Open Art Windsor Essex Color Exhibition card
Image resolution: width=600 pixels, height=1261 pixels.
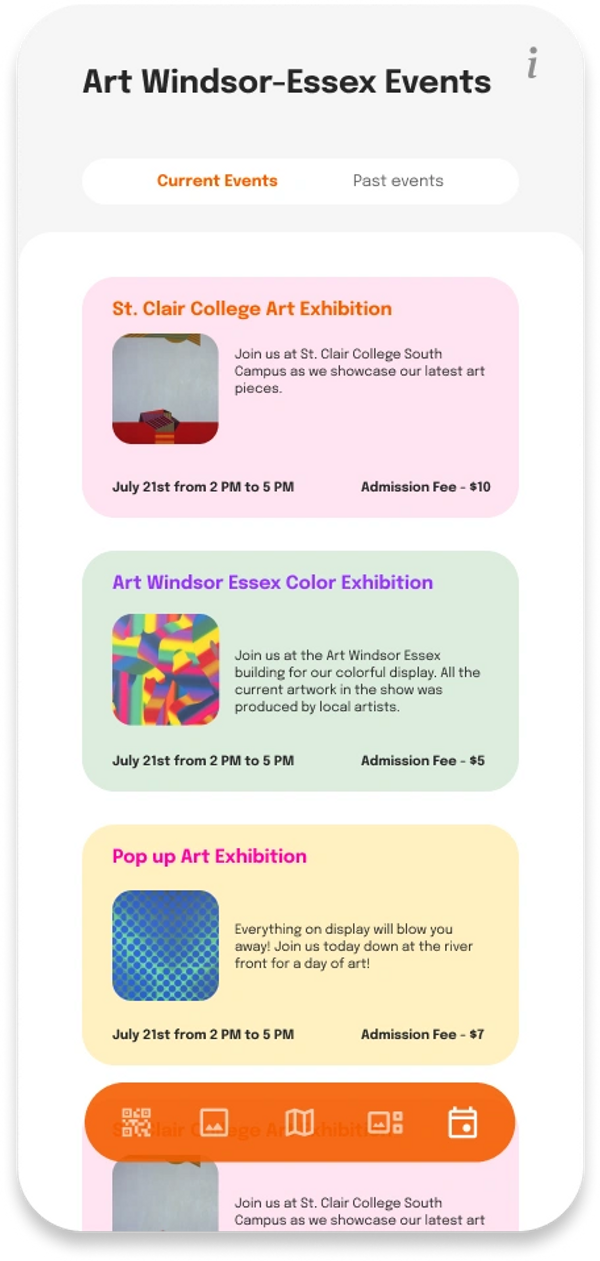[x=300, y=671]
